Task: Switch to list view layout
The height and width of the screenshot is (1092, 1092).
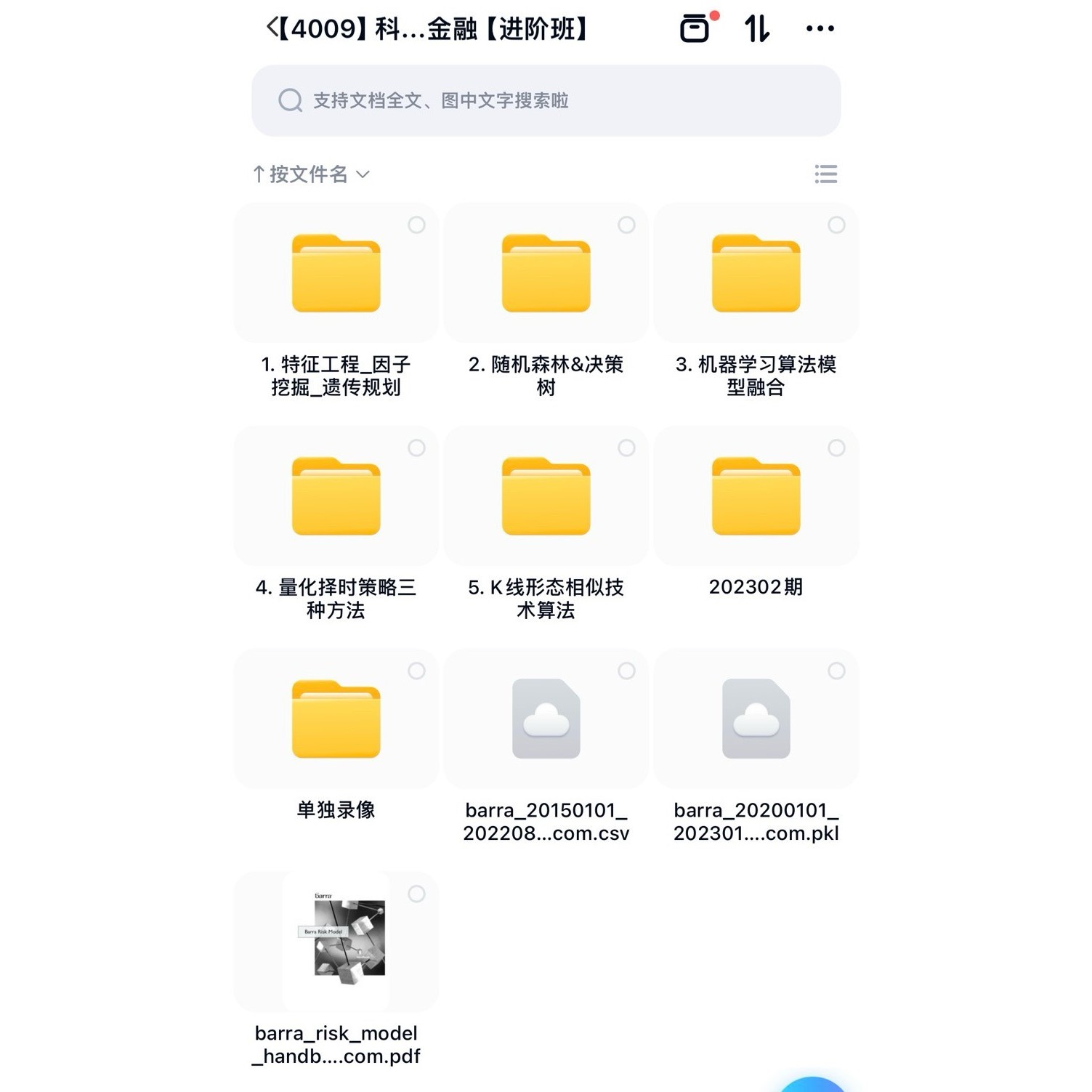Action: 826,174
